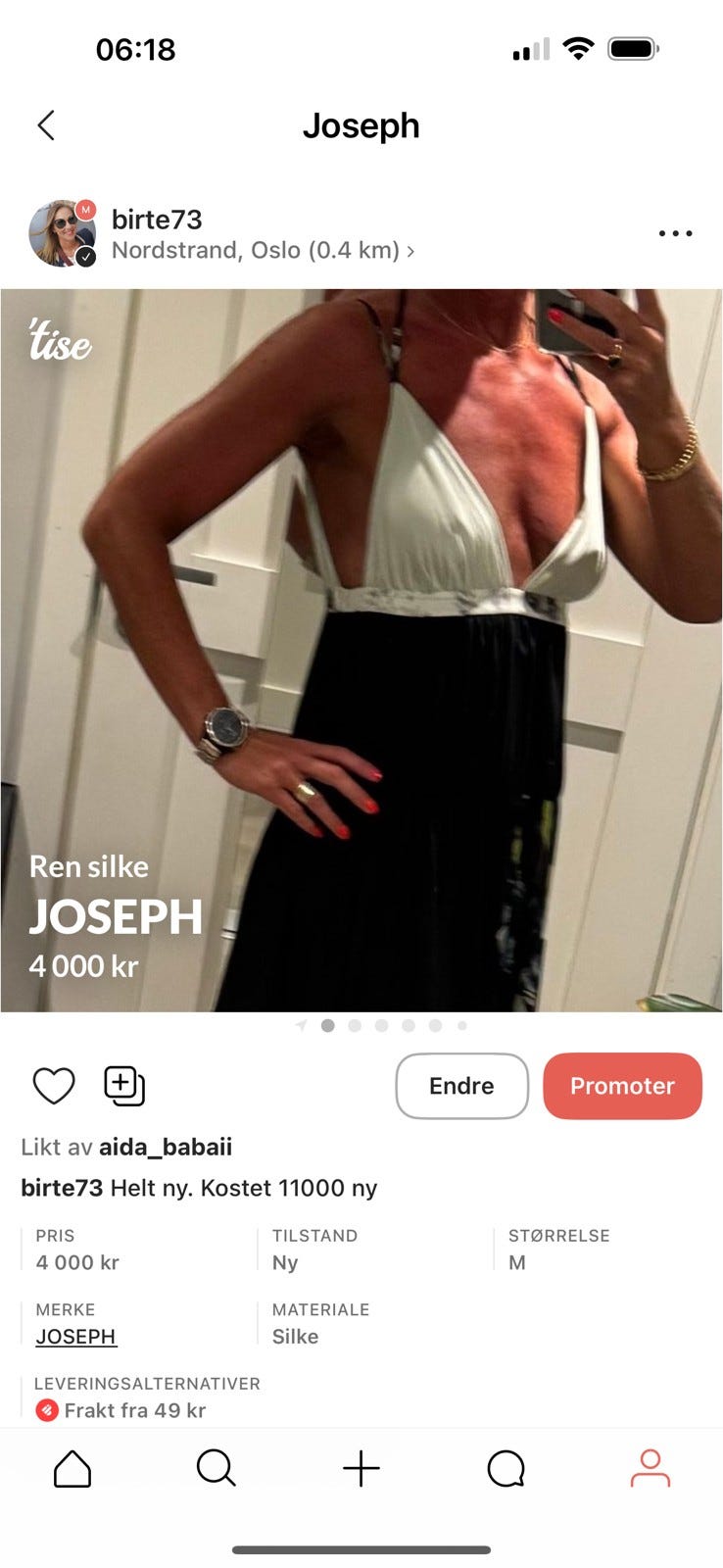This screenshot has width=723, height=1568.
Task: Expand leveringsalternativer shipping section
Action: (146, 1384)
